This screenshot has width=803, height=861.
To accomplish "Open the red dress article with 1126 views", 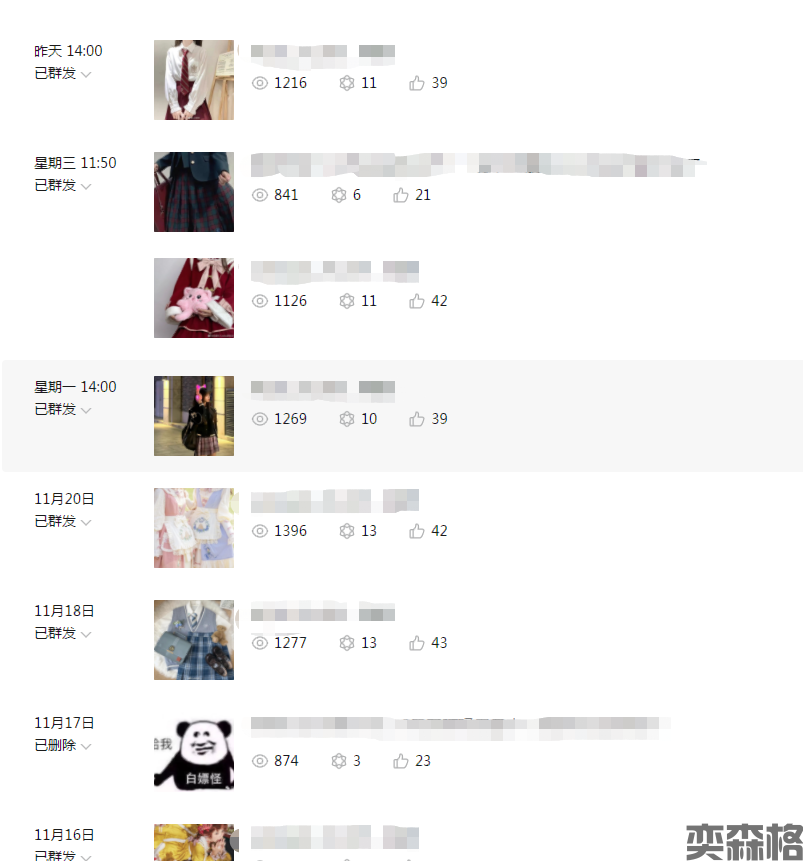I will (194, 298).
